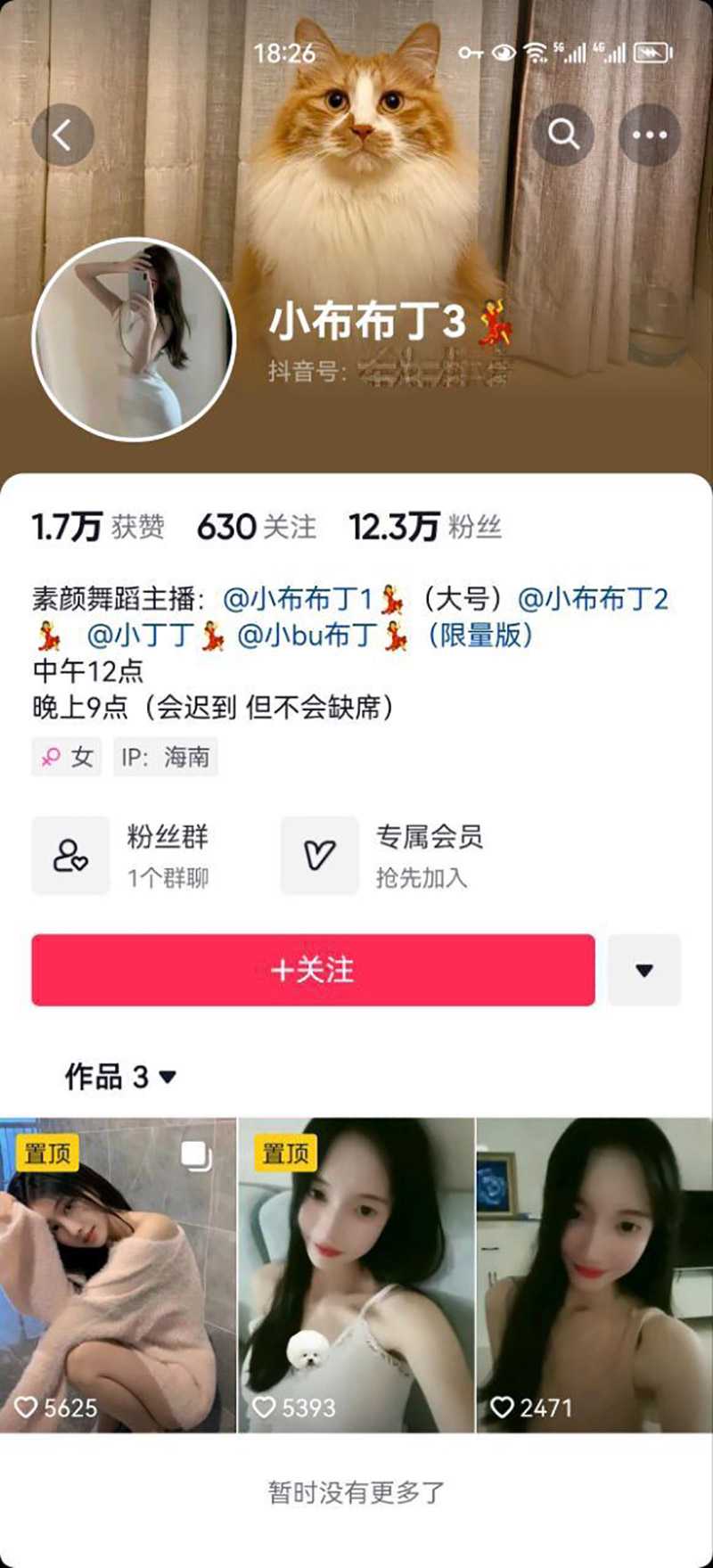Open the 作品 3 sorting dropdown
This screenshot has height=1568, width=713.
tap(120, 1077)
